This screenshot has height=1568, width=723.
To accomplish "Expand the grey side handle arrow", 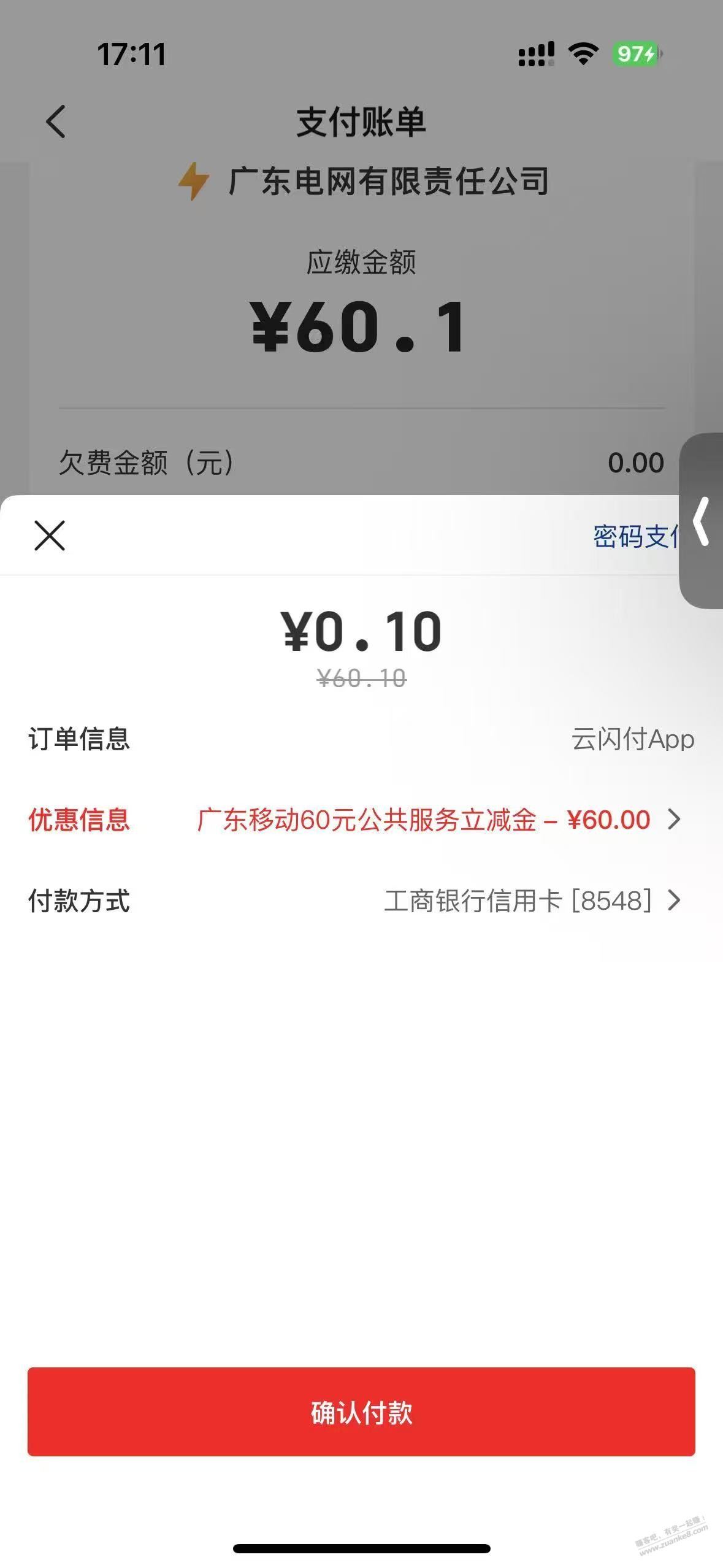I will click(701, 521).
